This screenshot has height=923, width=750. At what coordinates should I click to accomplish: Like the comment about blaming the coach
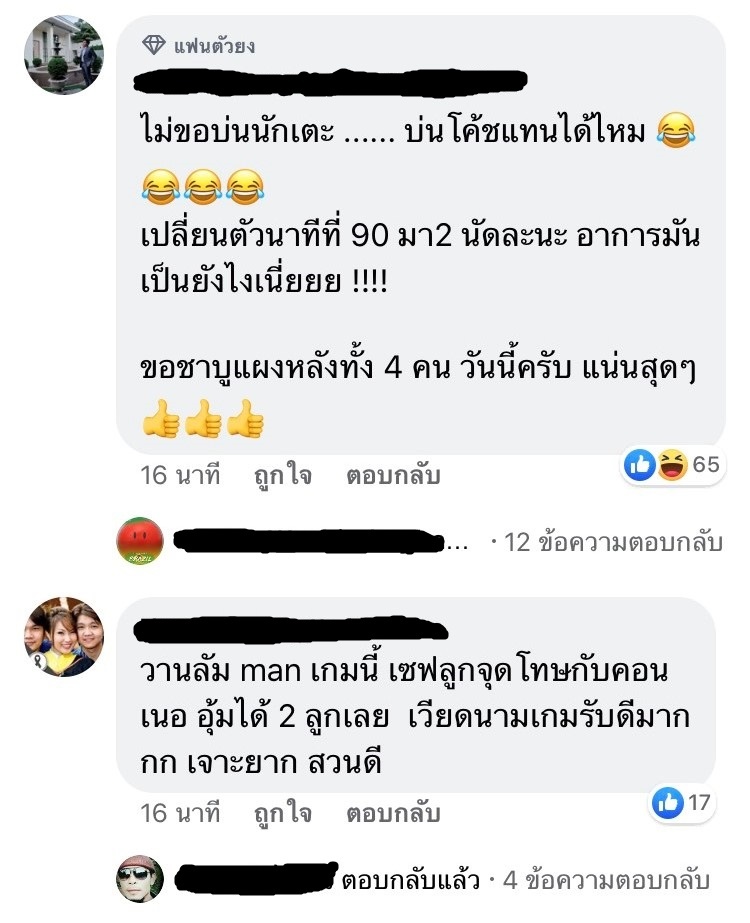pos(283,475)
